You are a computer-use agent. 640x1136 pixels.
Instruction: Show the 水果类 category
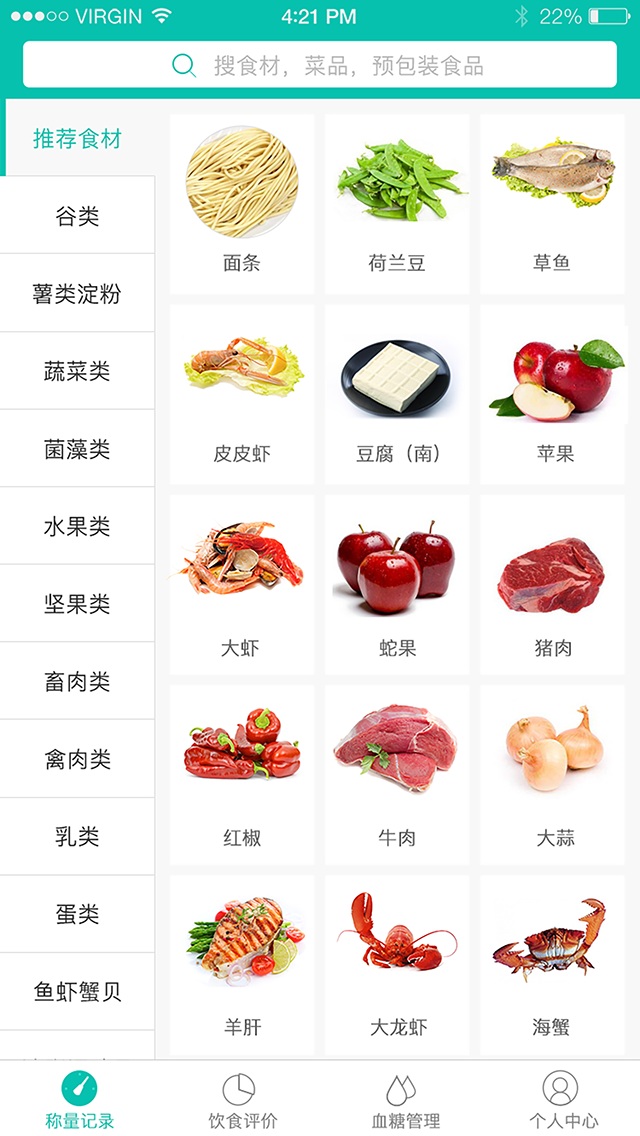[x=78, y=526]
